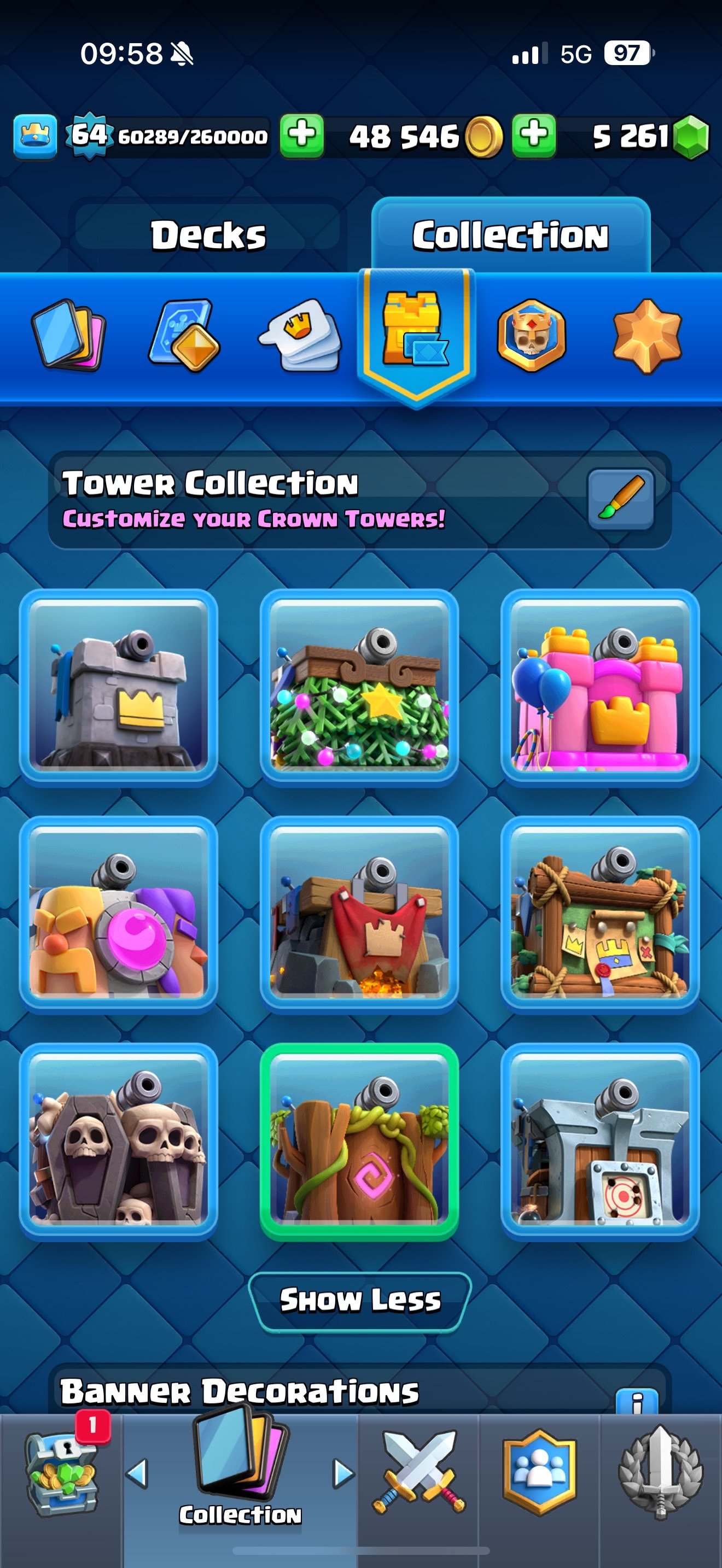Select the red banner forge tower skin
The image size is (722, 1568).
tap(359, 915)
